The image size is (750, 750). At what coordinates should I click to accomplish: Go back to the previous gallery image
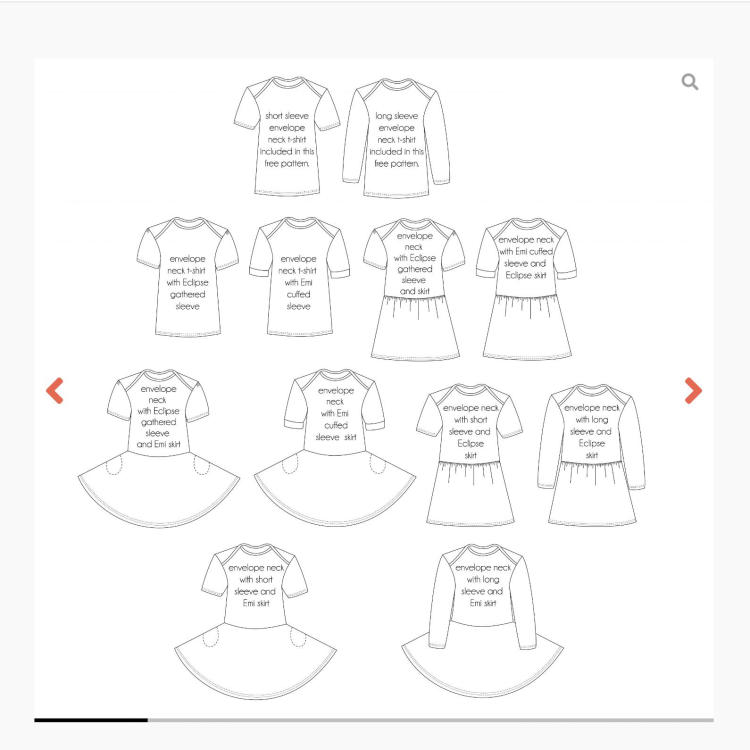[x=55, y=391]
